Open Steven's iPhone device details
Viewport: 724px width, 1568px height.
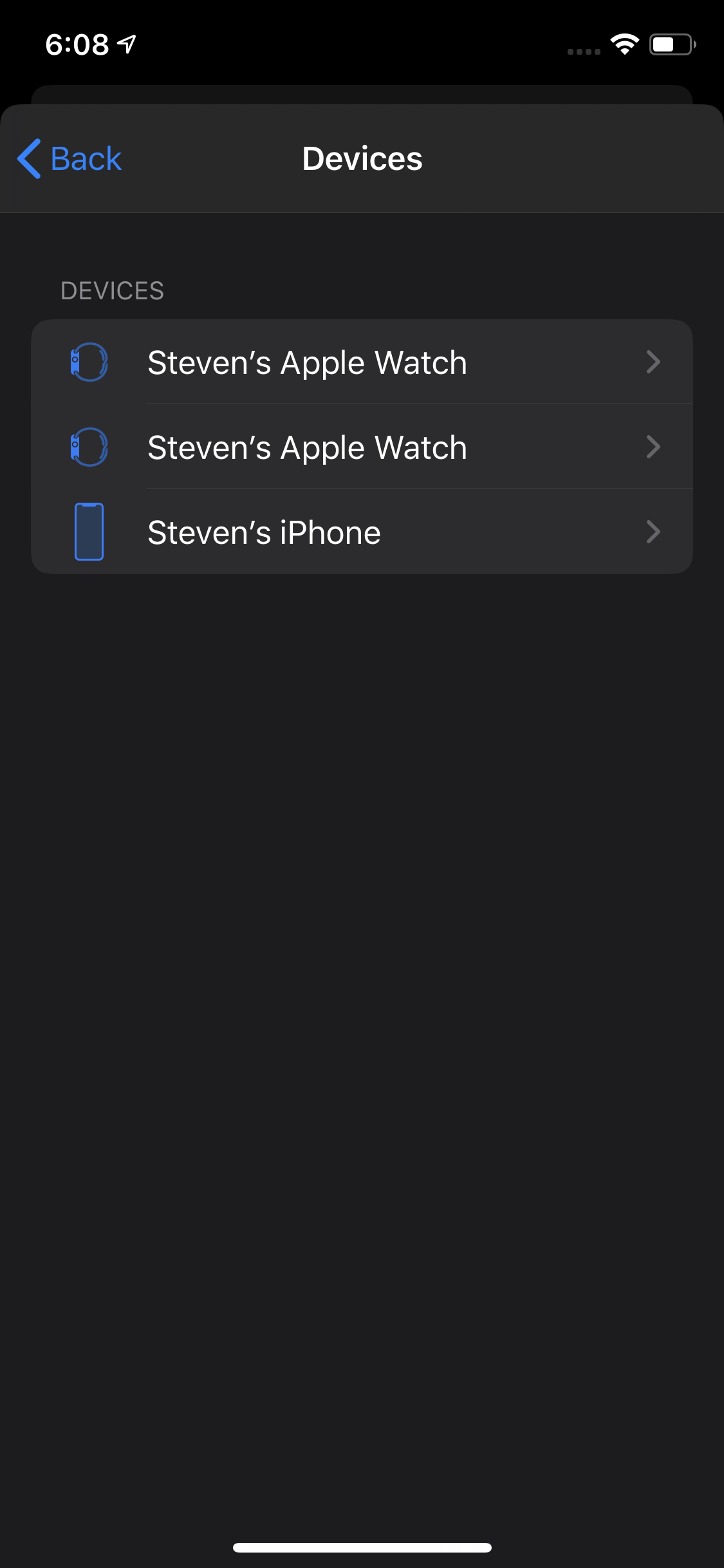click(362, 532)
